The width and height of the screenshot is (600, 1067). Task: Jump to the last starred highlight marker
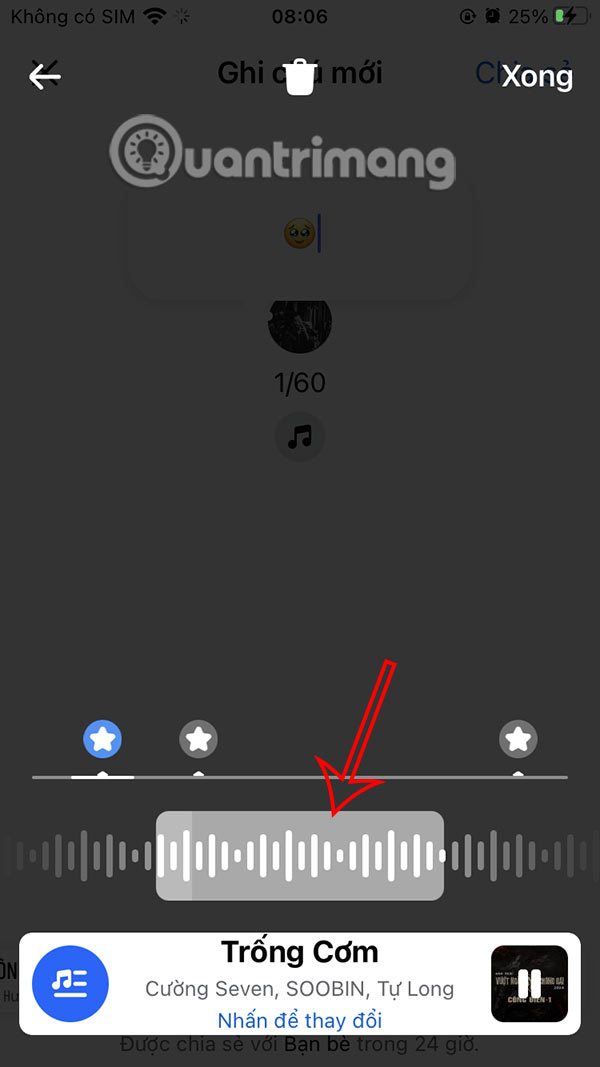point(518,740)
